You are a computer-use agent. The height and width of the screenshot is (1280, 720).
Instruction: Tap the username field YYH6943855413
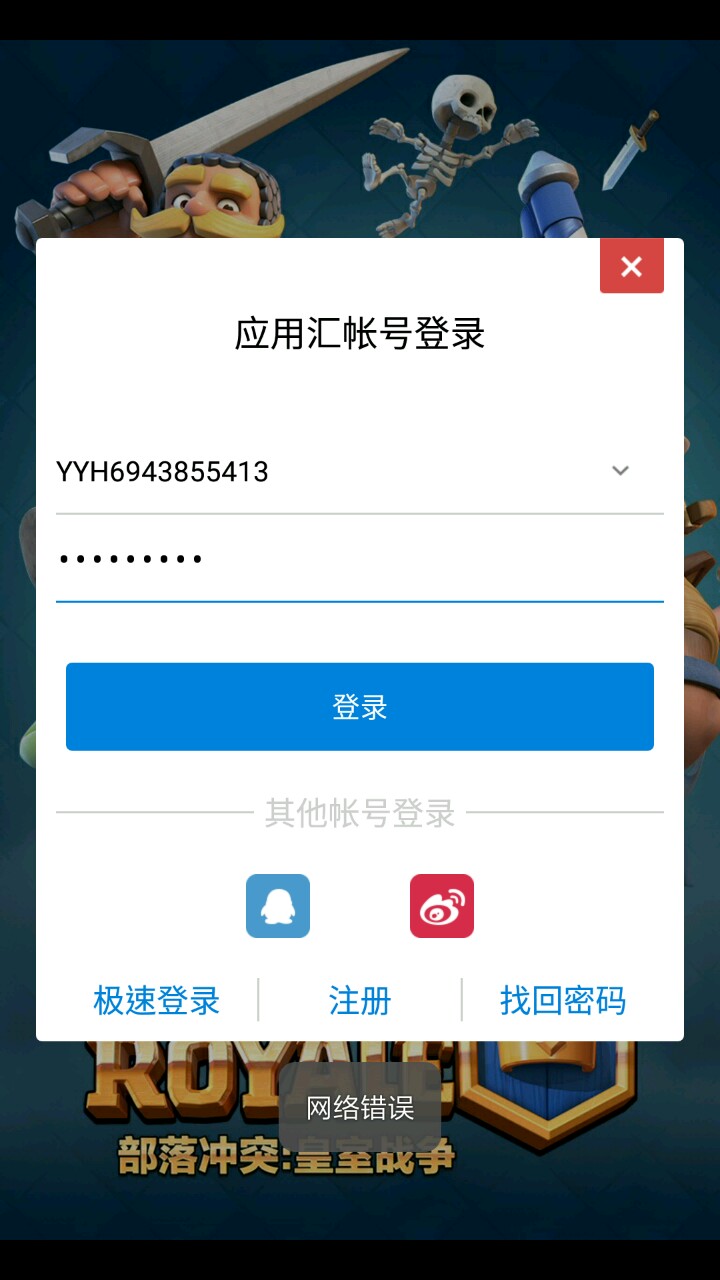(x=300, y=472)
